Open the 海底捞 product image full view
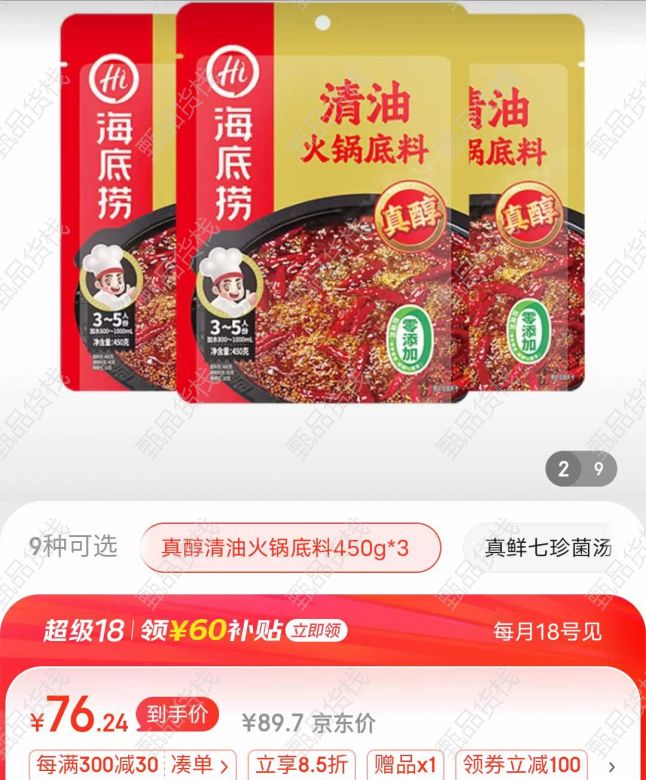 [322, 220]
